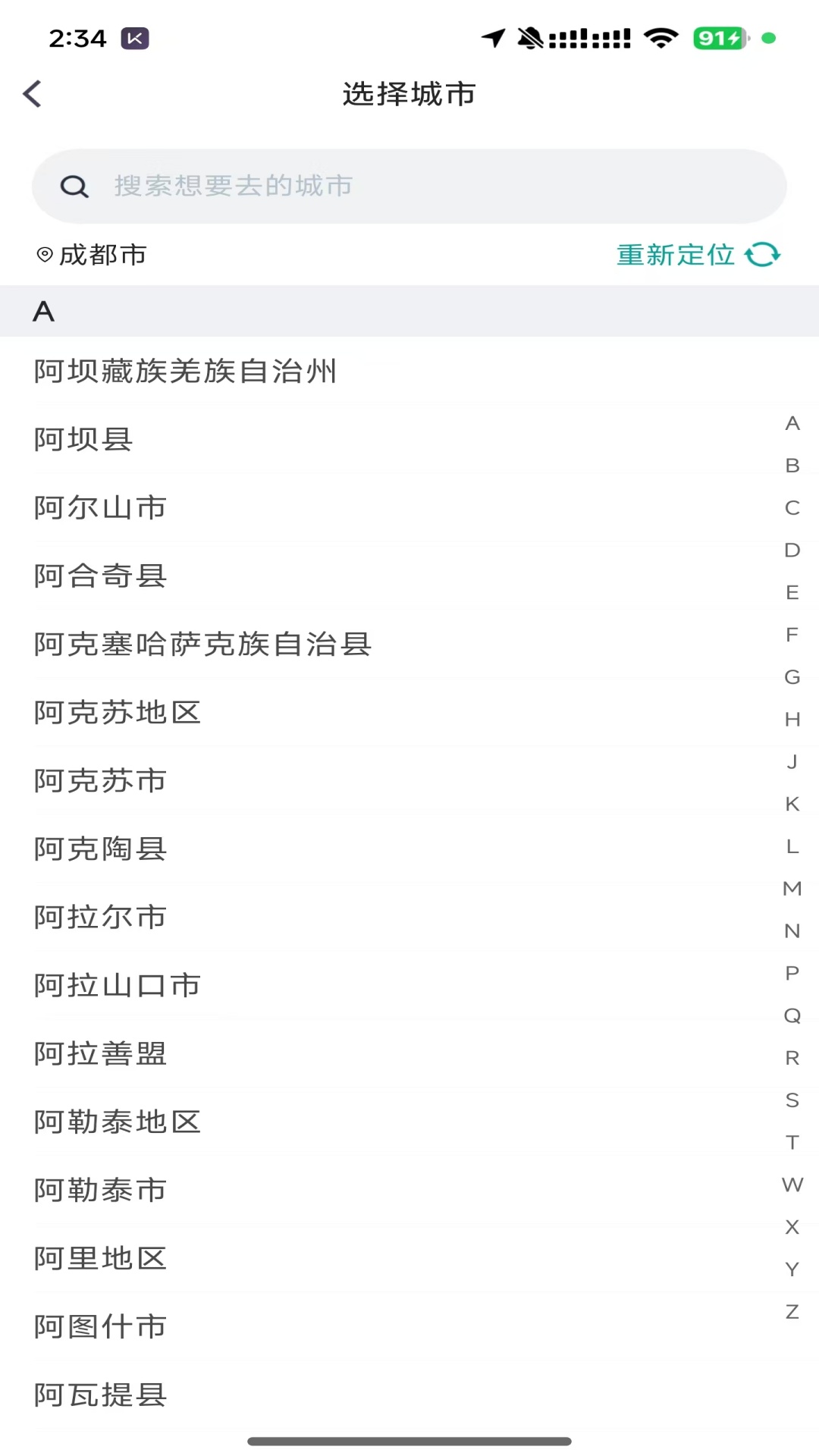Select 成都市 as the current city

tap(103, 255)
